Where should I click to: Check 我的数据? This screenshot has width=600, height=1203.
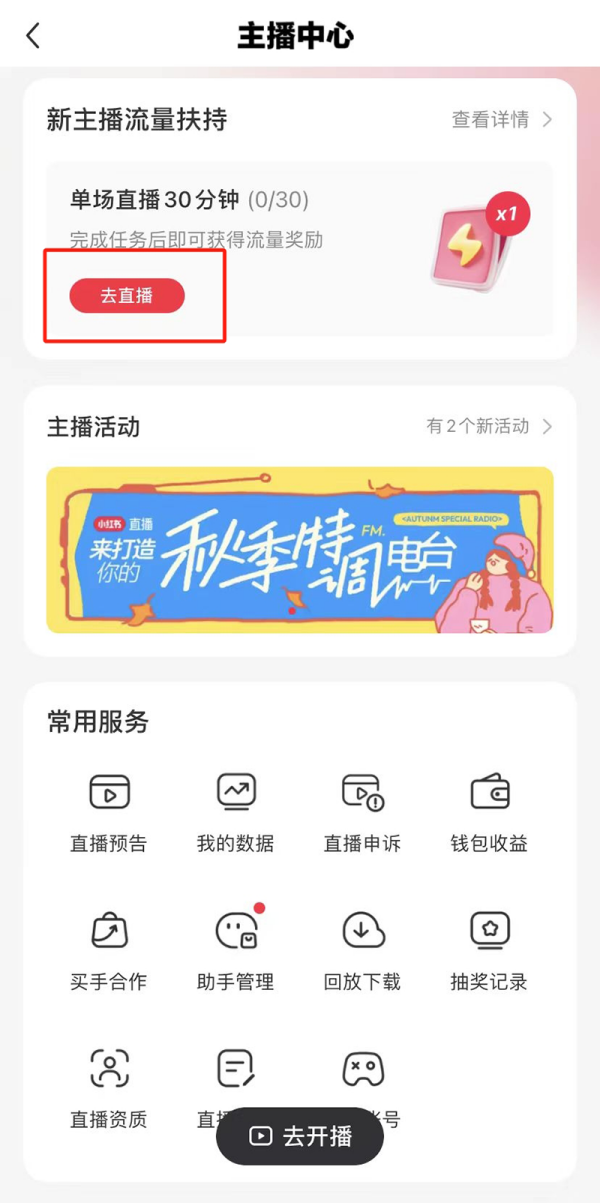[x=235, y=812]
